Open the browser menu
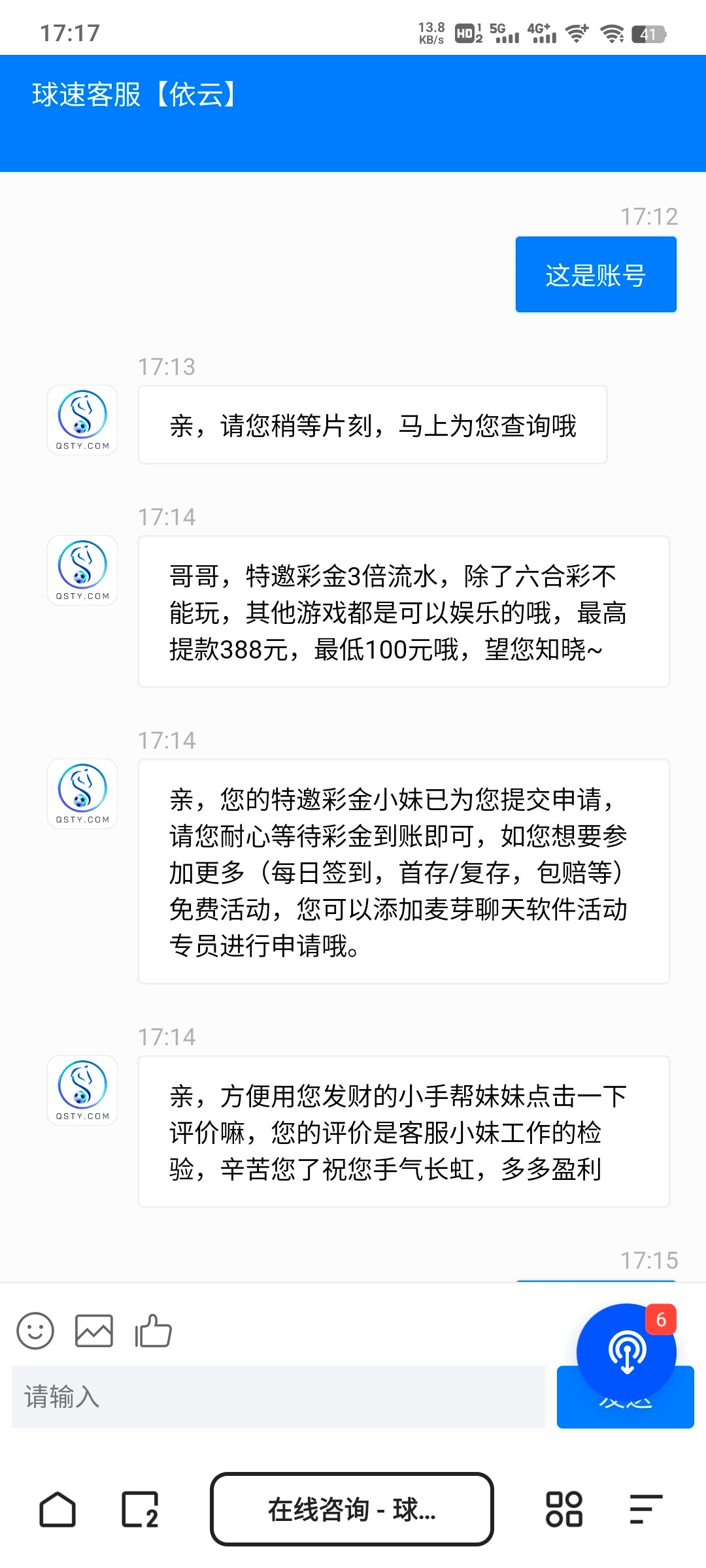The width and height of the screenshot is (706, 1568). coord(646,1509)
